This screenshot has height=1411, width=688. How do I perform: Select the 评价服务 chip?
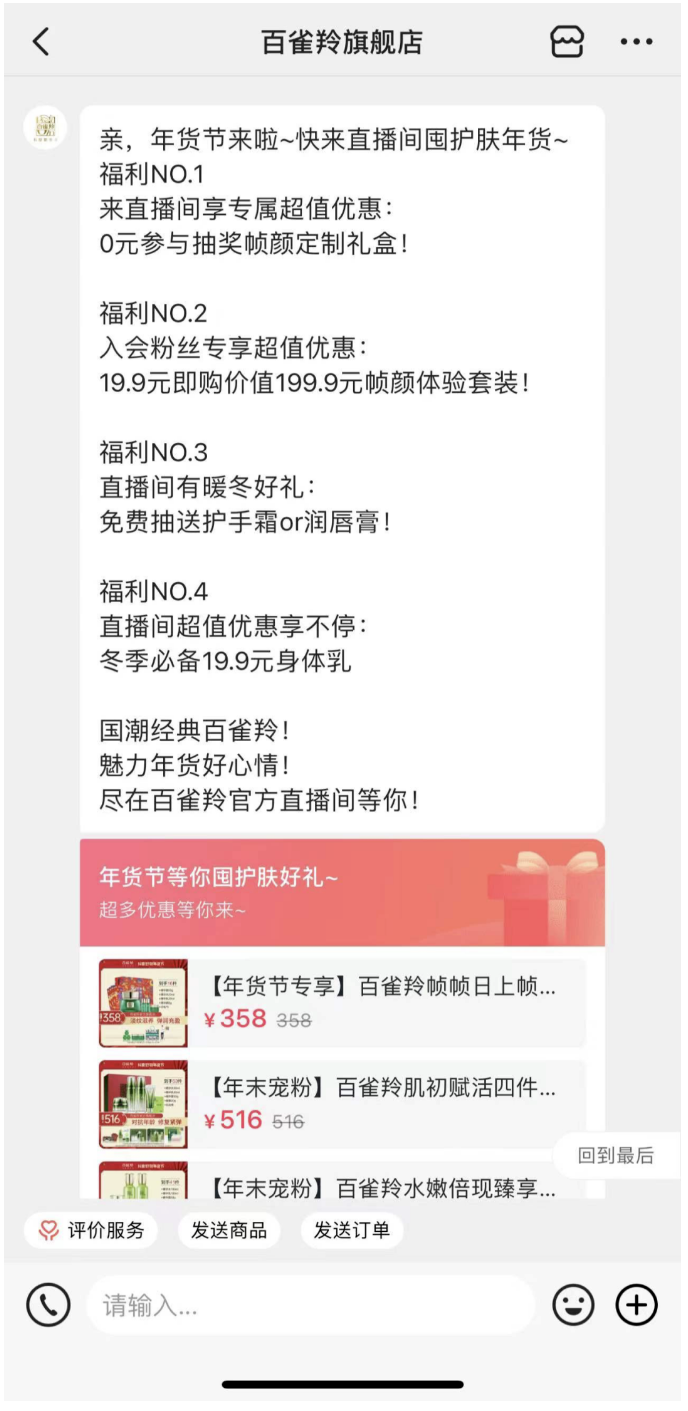(92, 1230)
